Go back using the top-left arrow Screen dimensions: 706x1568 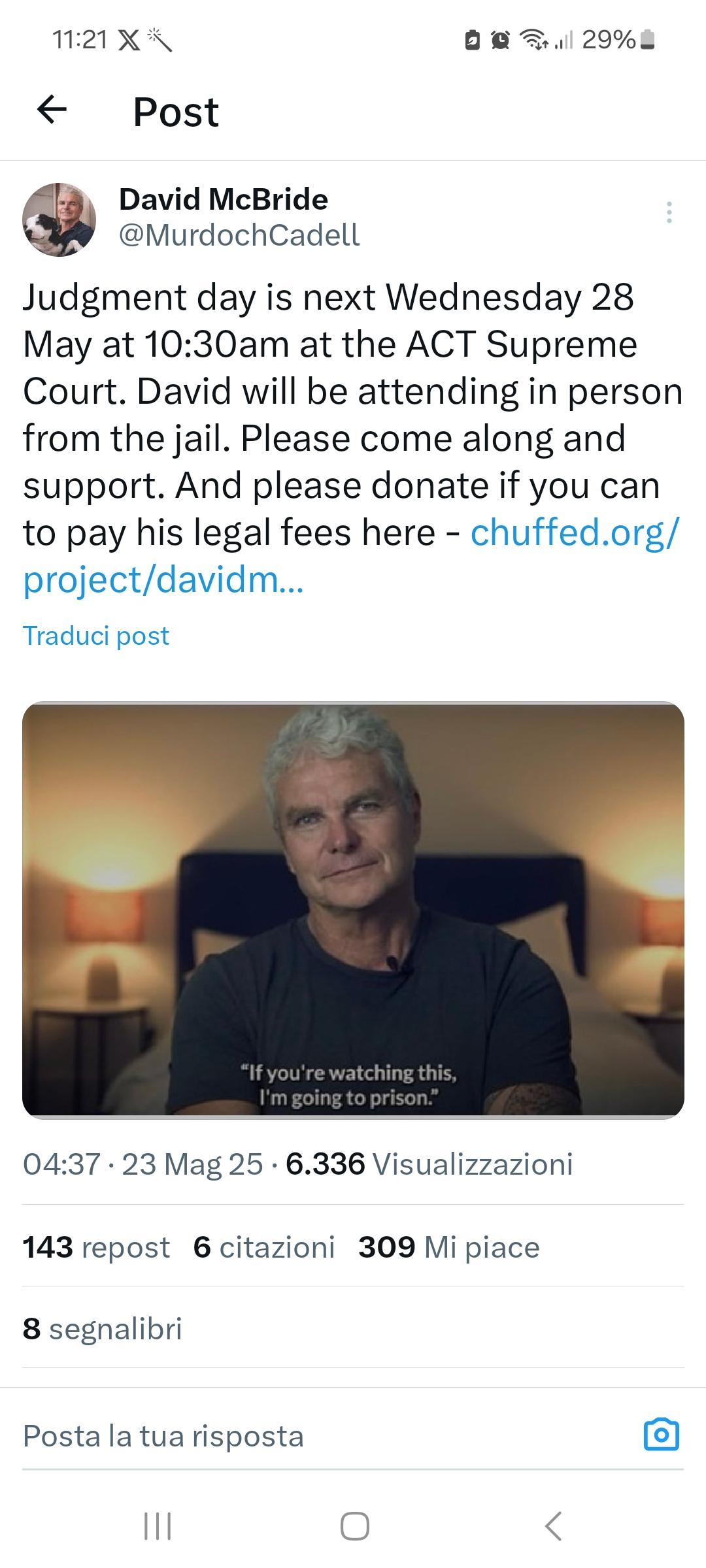52,110
